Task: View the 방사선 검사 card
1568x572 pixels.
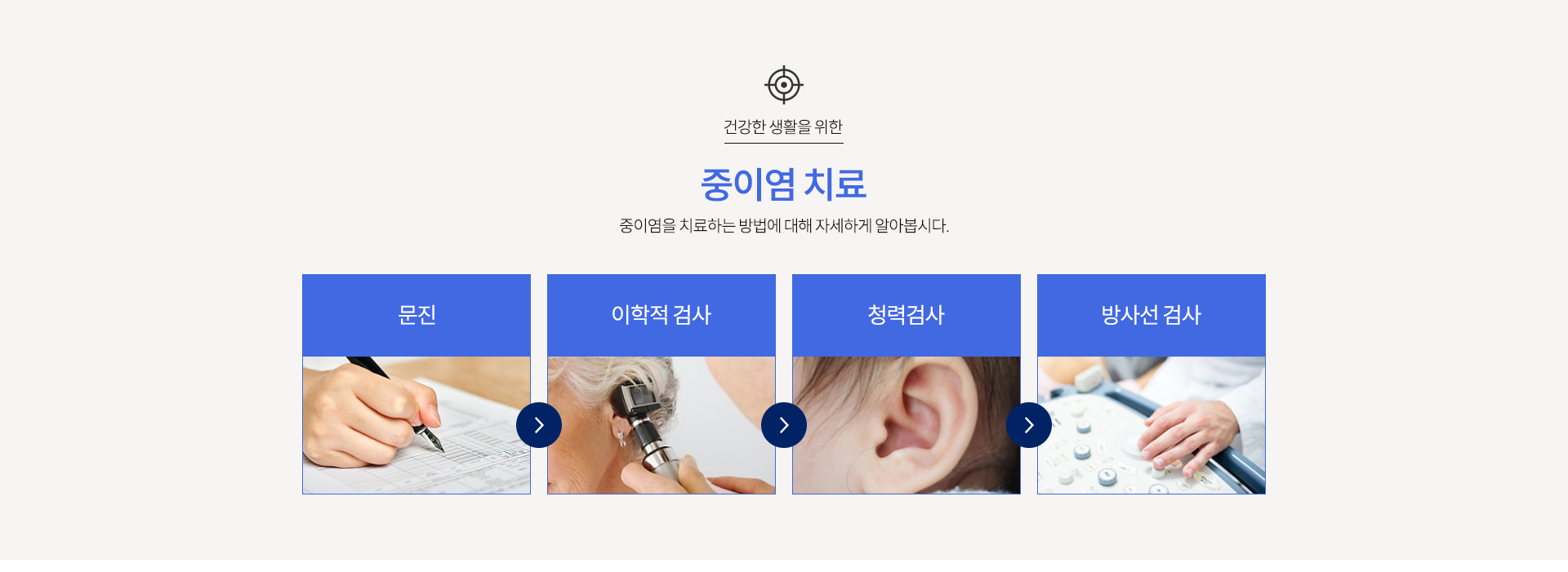Action: click(1151, 384)
